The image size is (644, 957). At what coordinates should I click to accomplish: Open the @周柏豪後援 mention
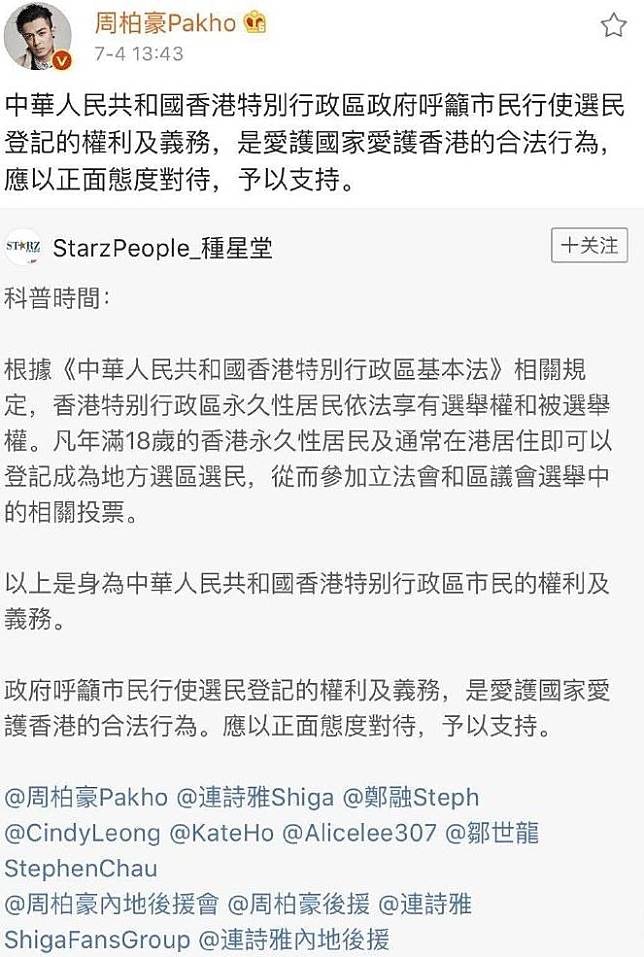pos(298,904)
